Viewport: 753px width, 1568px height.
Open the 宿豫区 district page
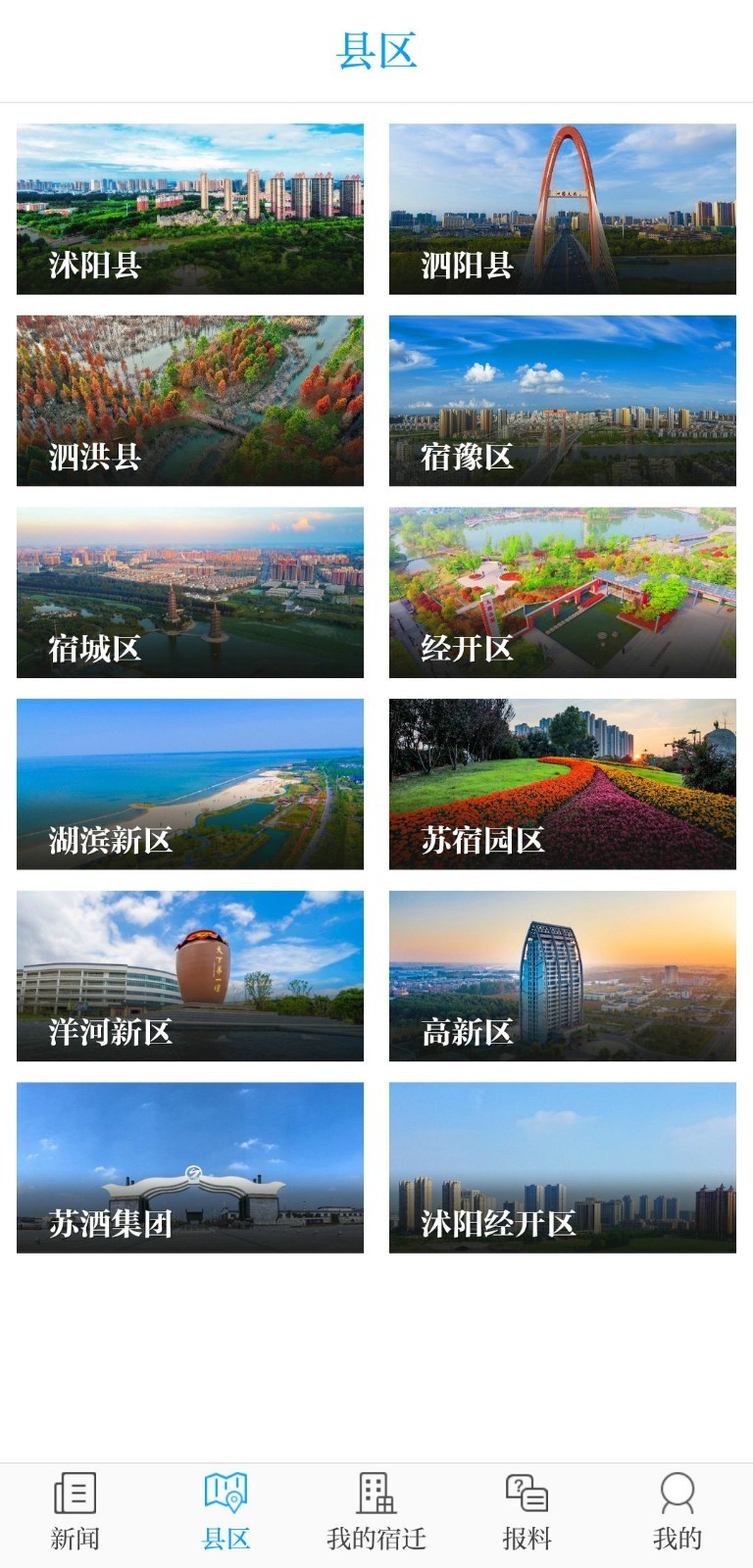[x=564, y=399]
